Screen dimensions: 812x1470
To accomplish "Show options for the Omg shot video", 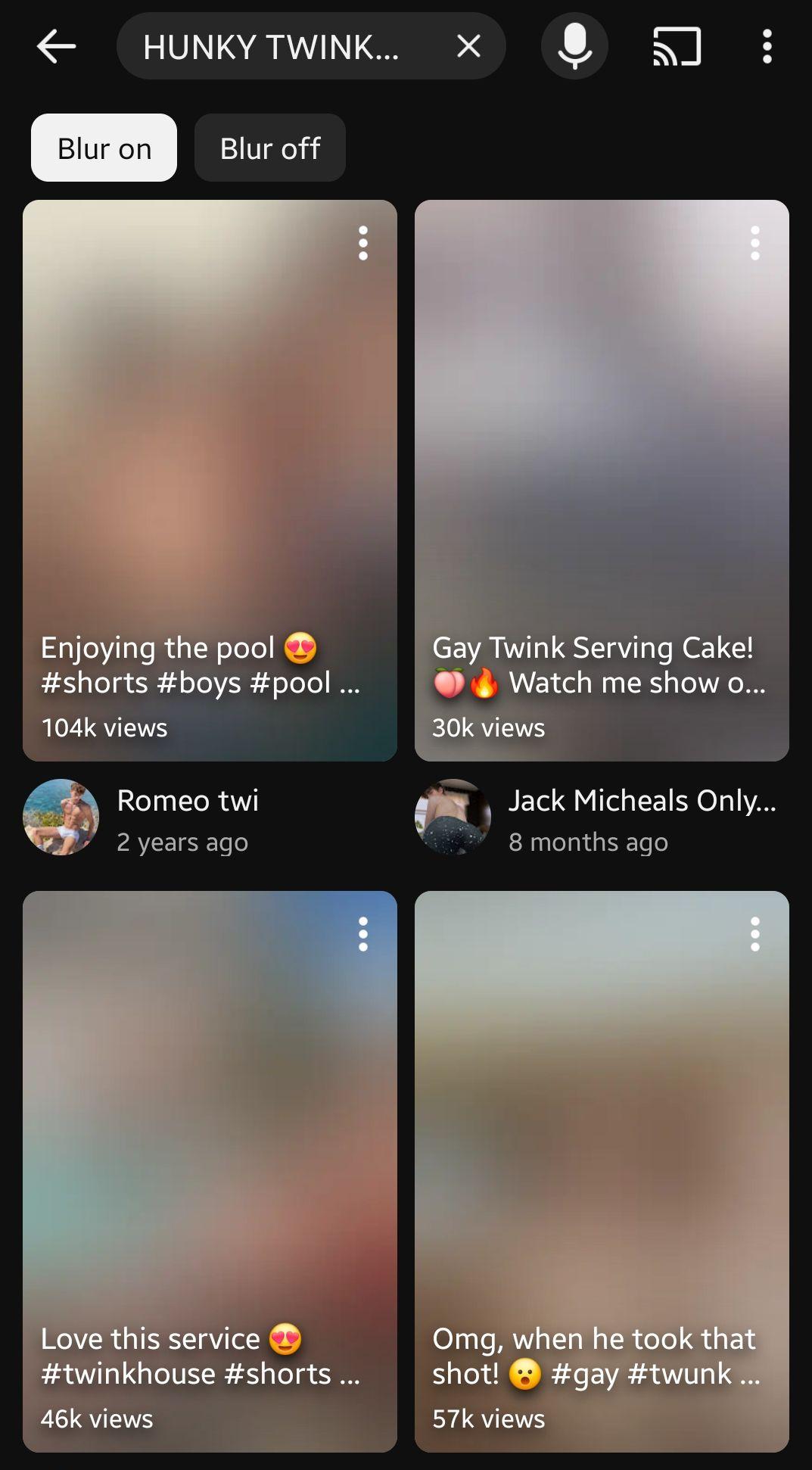I will click(x=754, y=934).
